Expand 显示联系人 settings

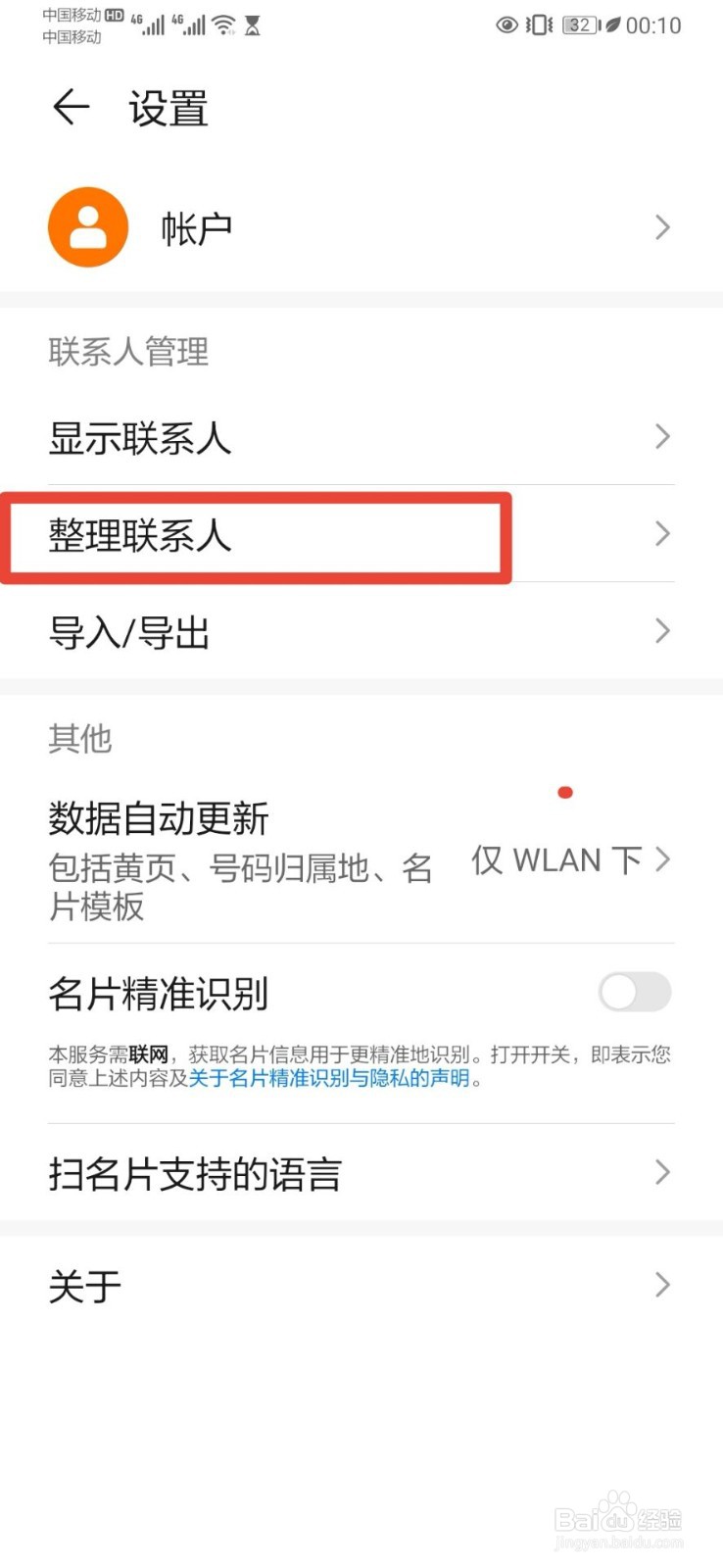361,438
